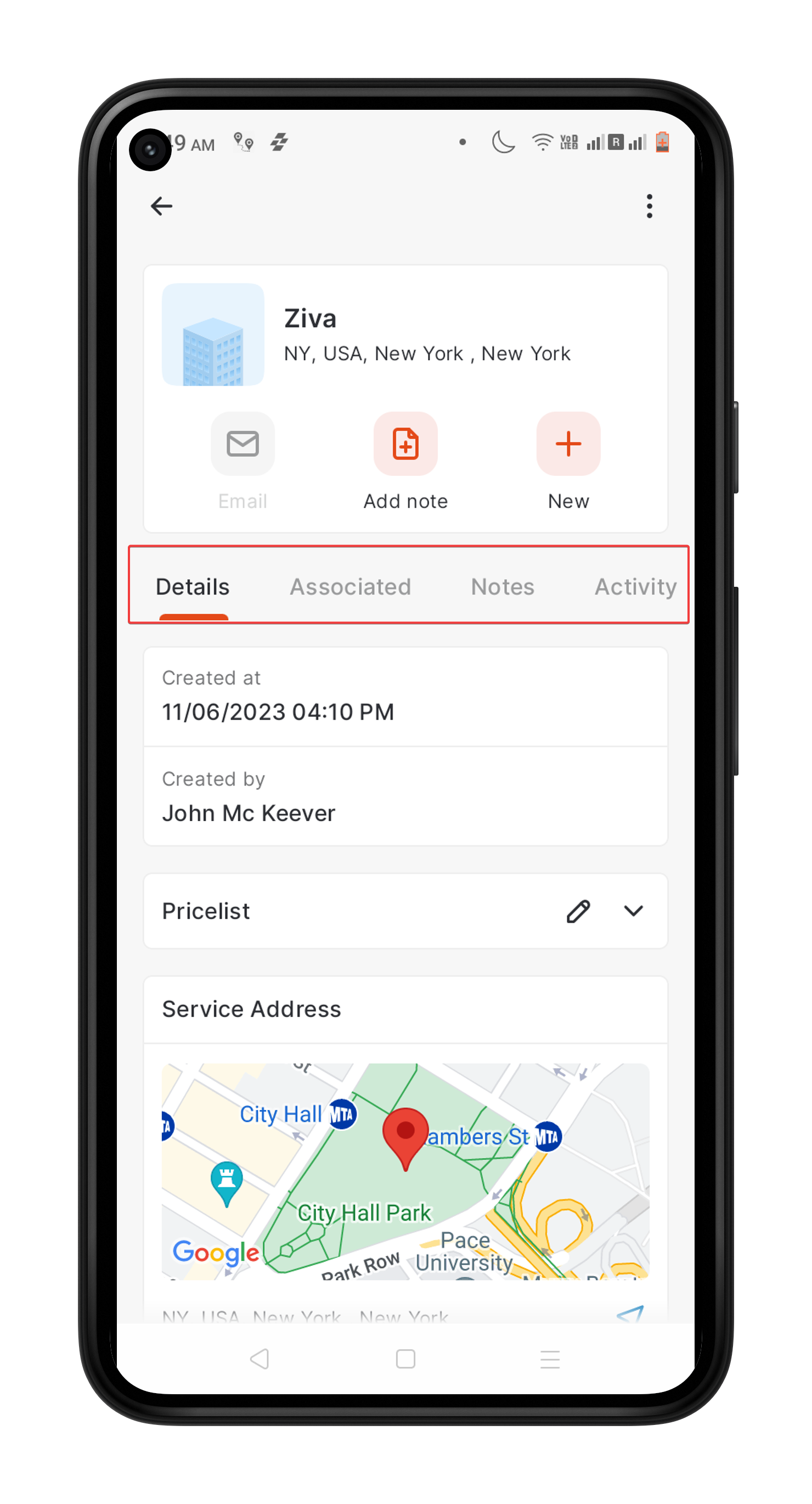Image resolution: width=812 pixels, height=1504 pixels.
Task: Switch to the Associated tab
Action: pos(350,587)
